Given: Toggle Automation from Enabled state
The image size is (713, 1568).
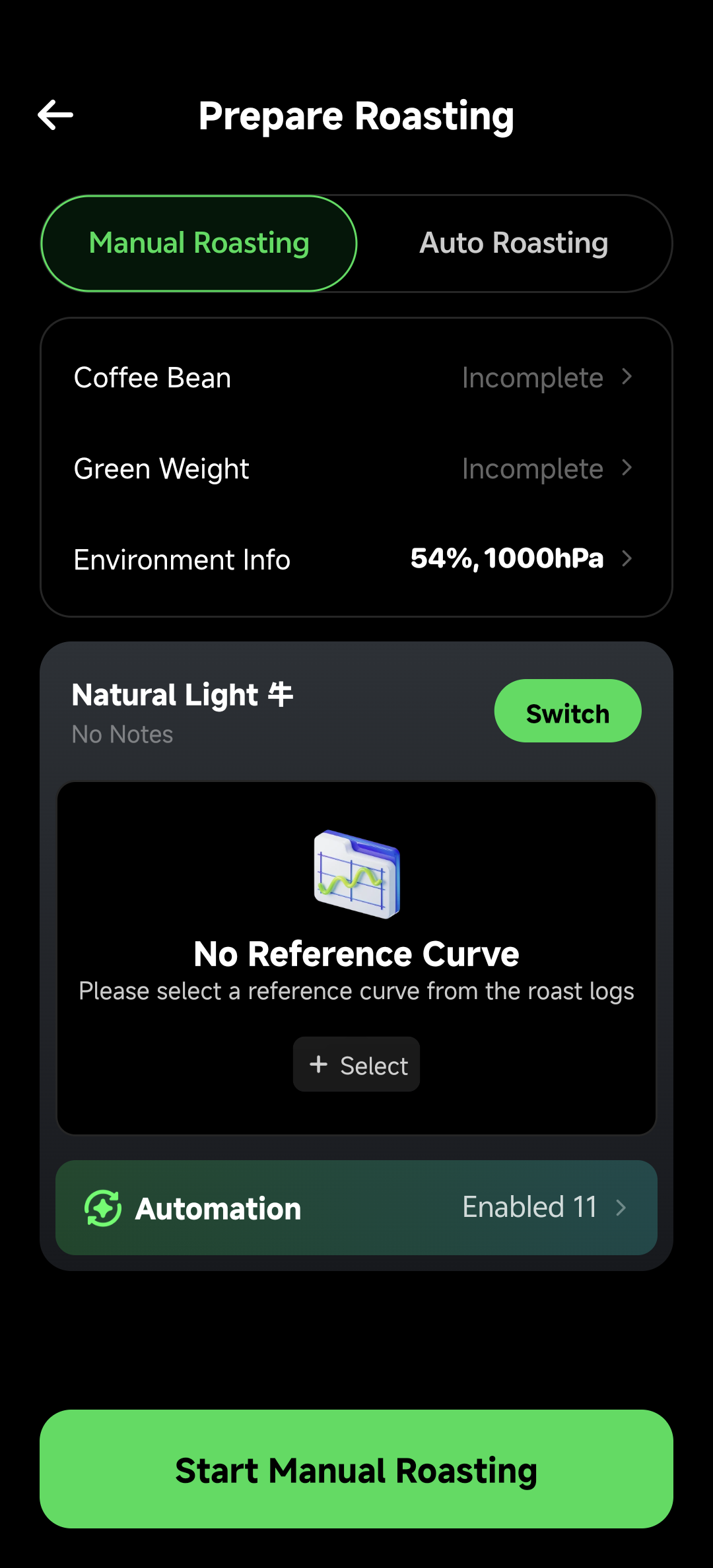Looking at the screenshot, I should (x=356, y=1208).
